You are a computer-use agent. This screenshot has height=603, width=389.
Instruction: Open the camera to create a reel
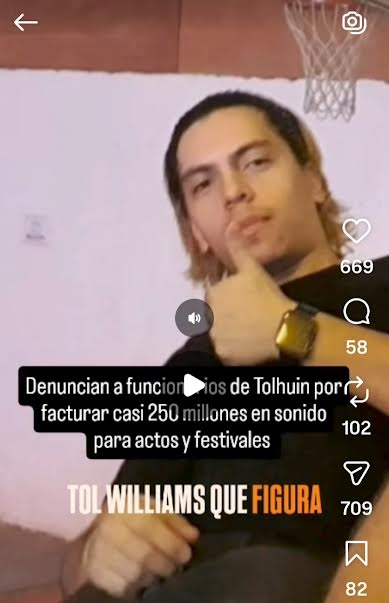354,22
